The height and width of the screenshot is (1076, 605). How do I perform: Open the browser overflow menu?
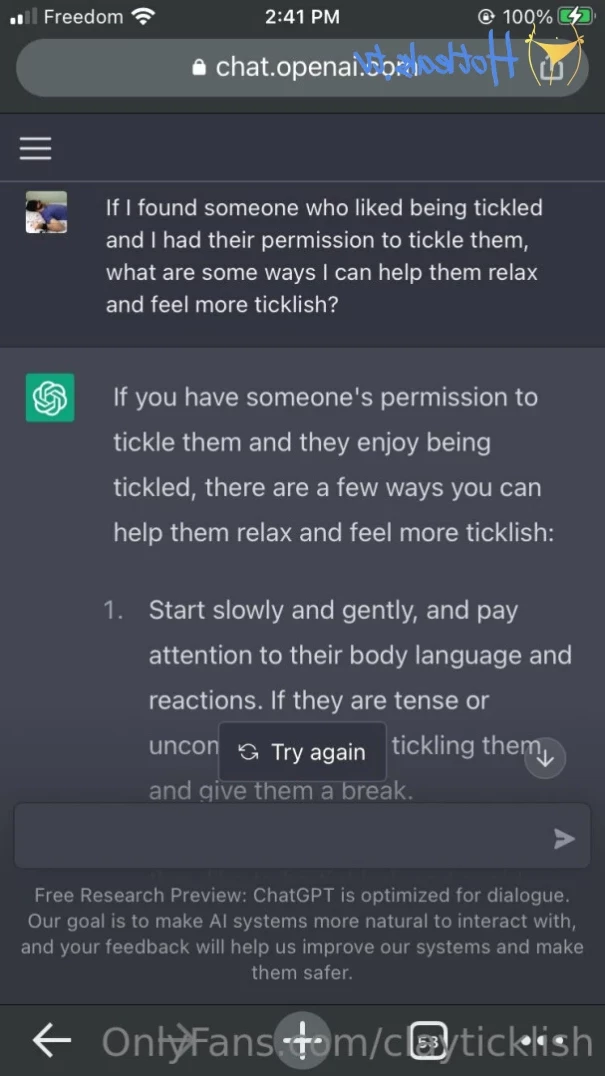click(x=543, y=1041)
